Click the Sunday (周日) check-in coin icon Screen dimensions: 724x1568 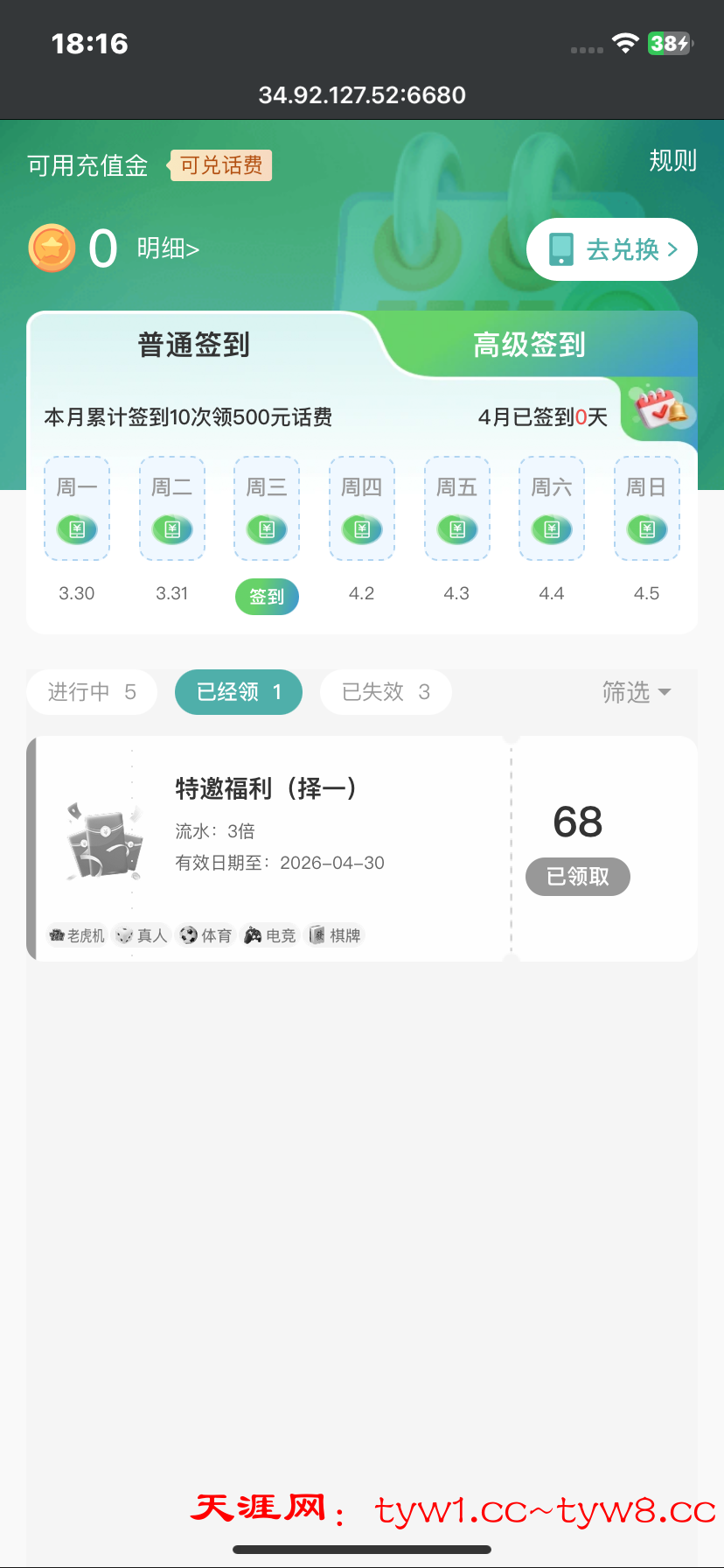[x=646, y=528]
